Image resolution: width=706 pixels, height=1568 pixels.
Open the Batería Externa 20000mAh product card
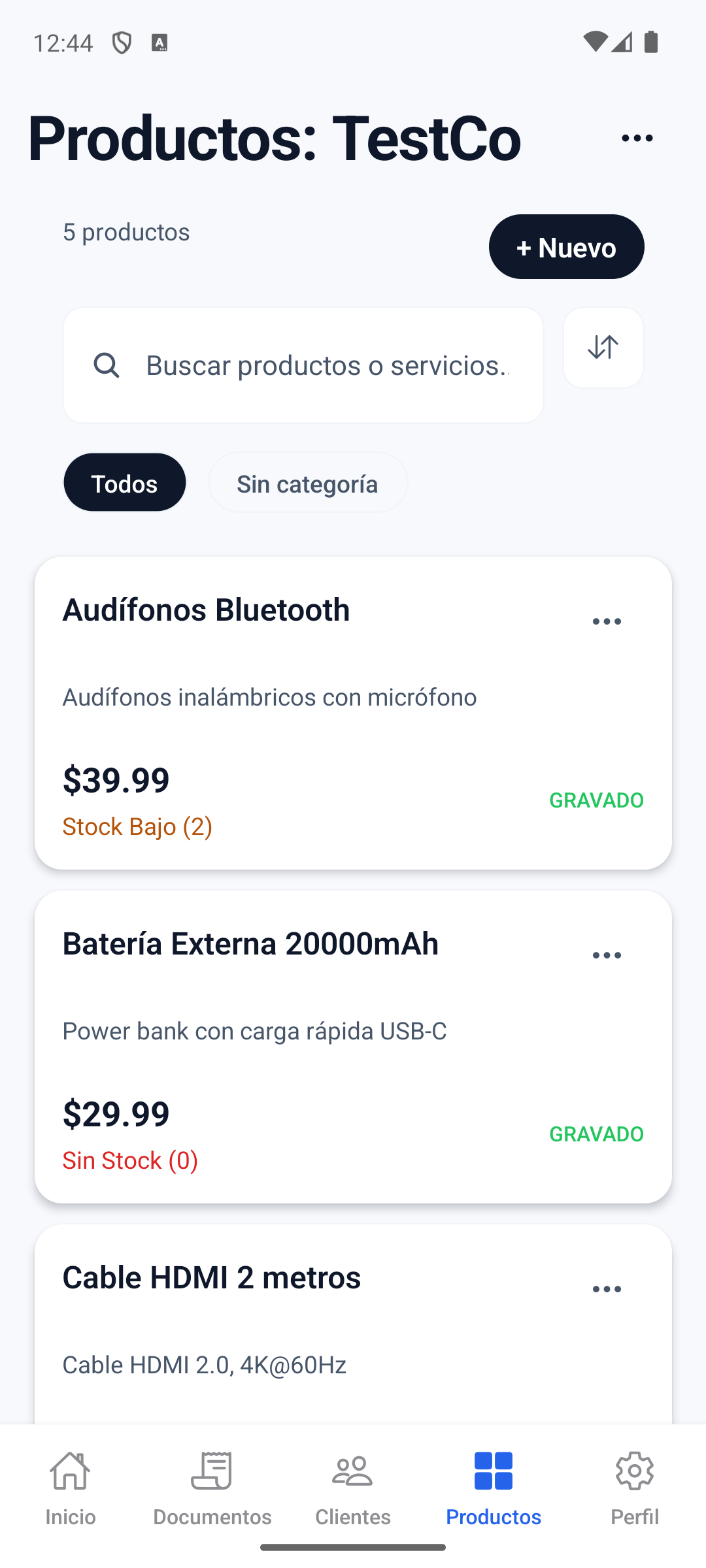(x=353, y=1047)
